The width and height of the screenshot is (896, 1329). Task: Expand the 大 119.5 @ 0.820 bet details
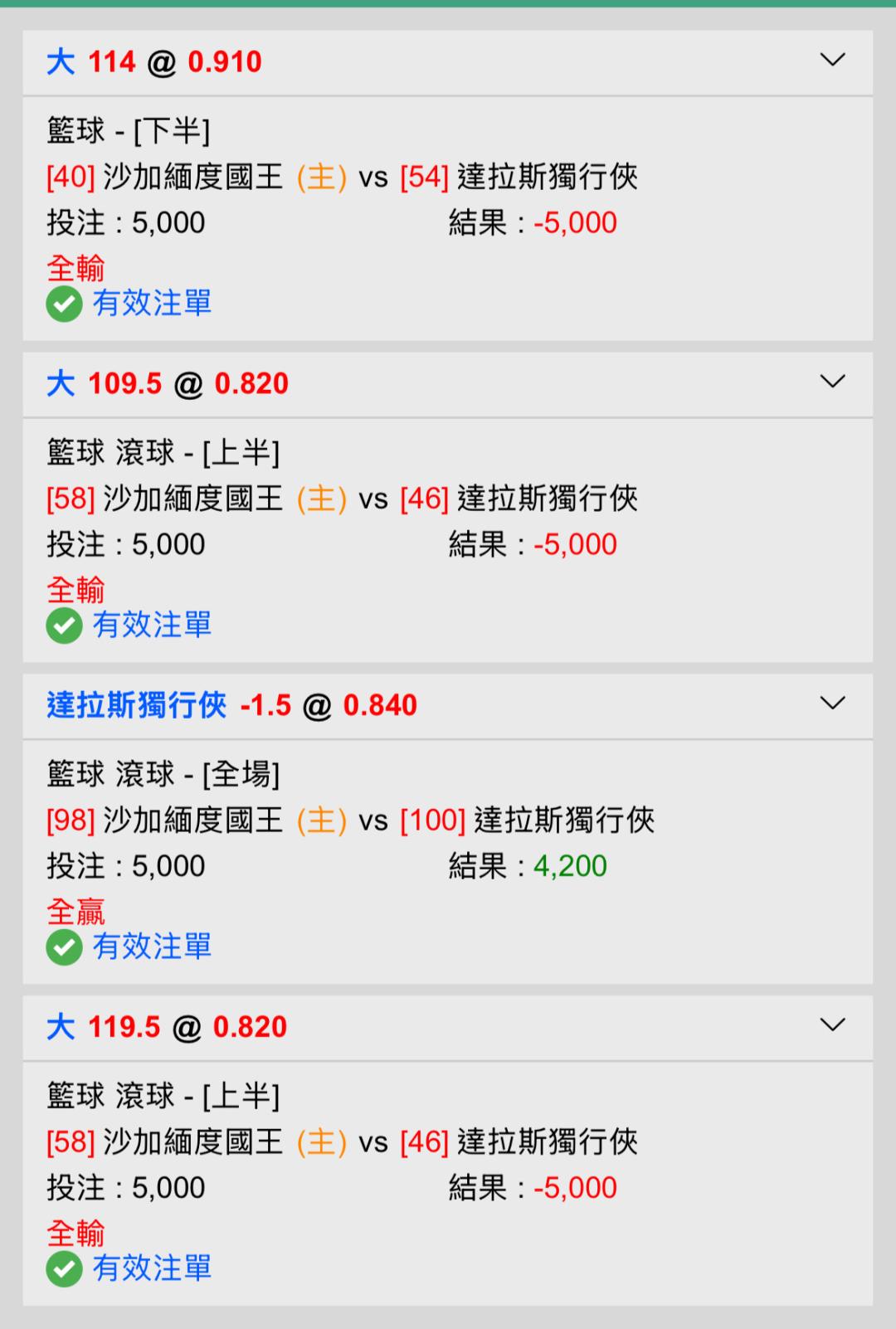(x=831, y=1025)
